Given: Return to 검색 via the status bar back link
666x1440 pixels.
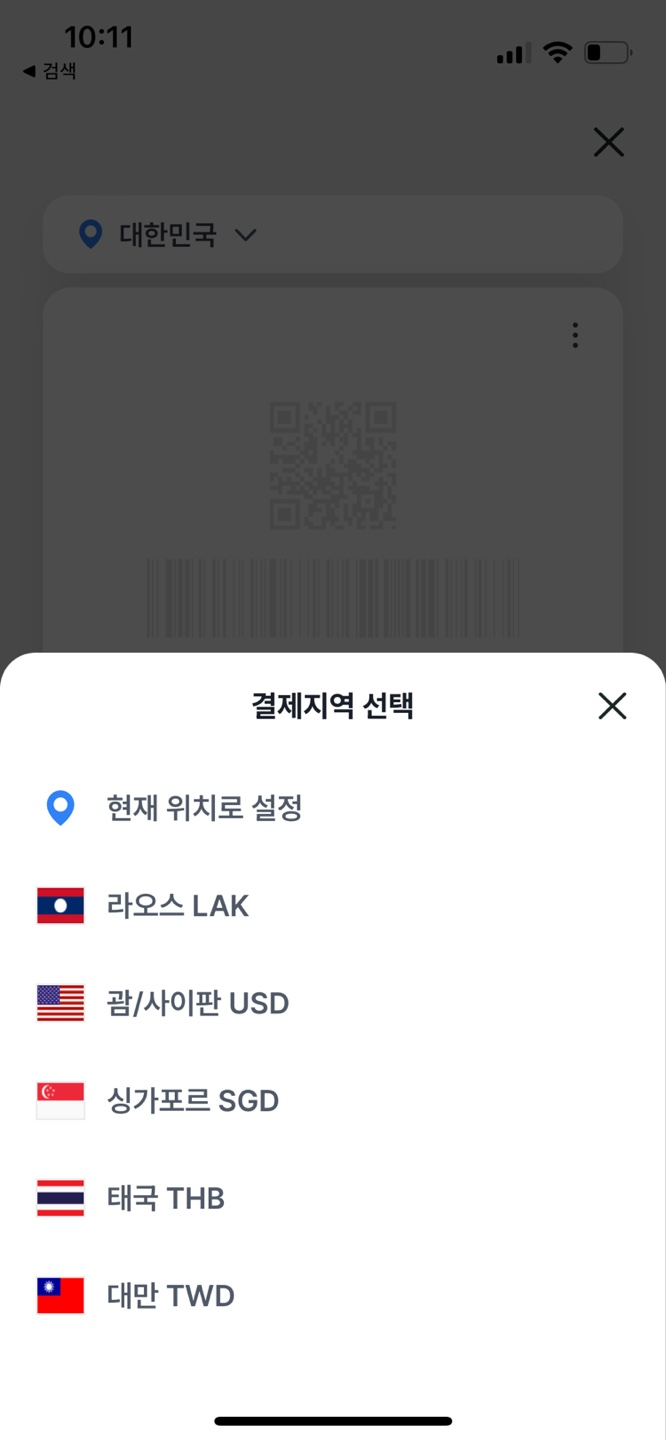Looking at the screenshot, I should pos(49,71).
